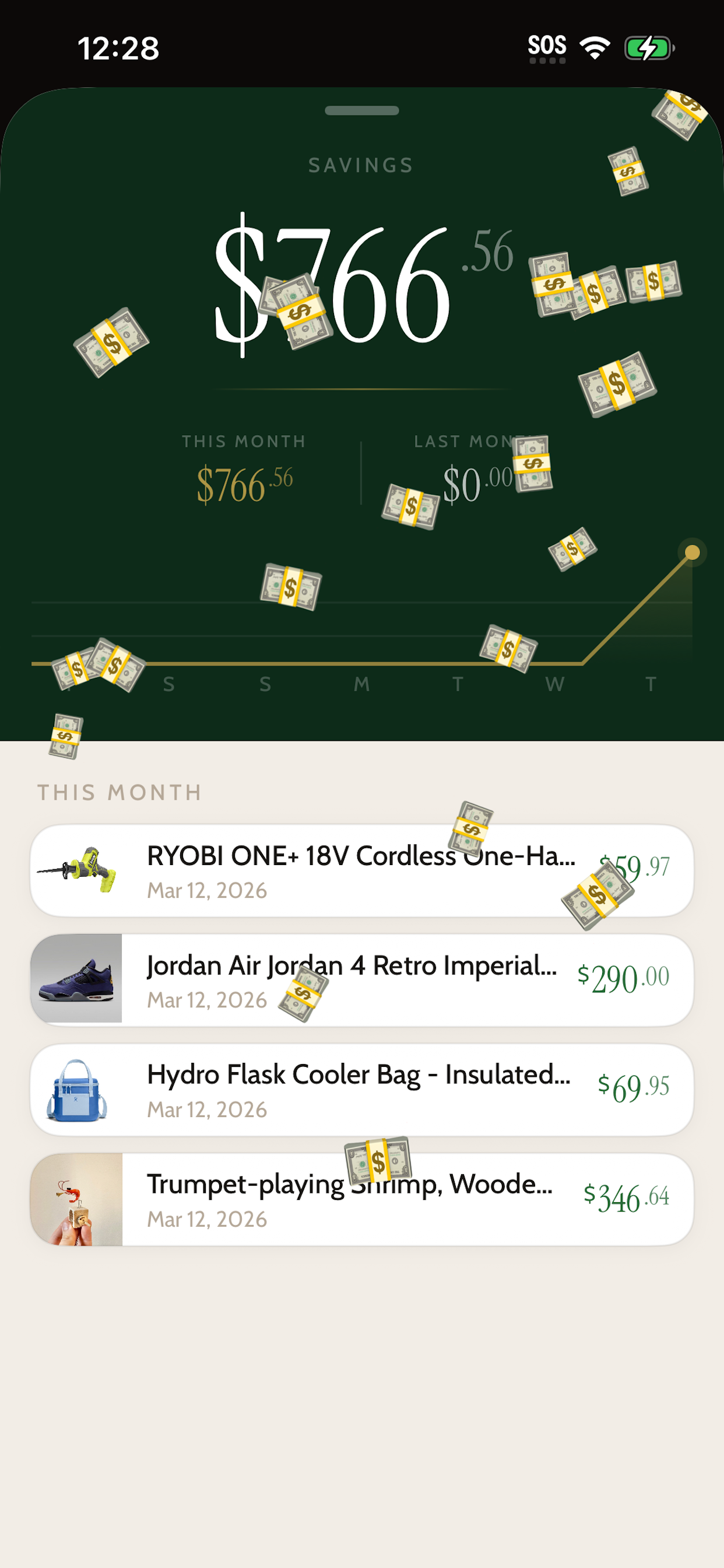Image resolution: width=724 pixels, height=1568 pixels.
Task: Select the LAST MONTH stat showing $0.00
Action: [x=477, y=481]
